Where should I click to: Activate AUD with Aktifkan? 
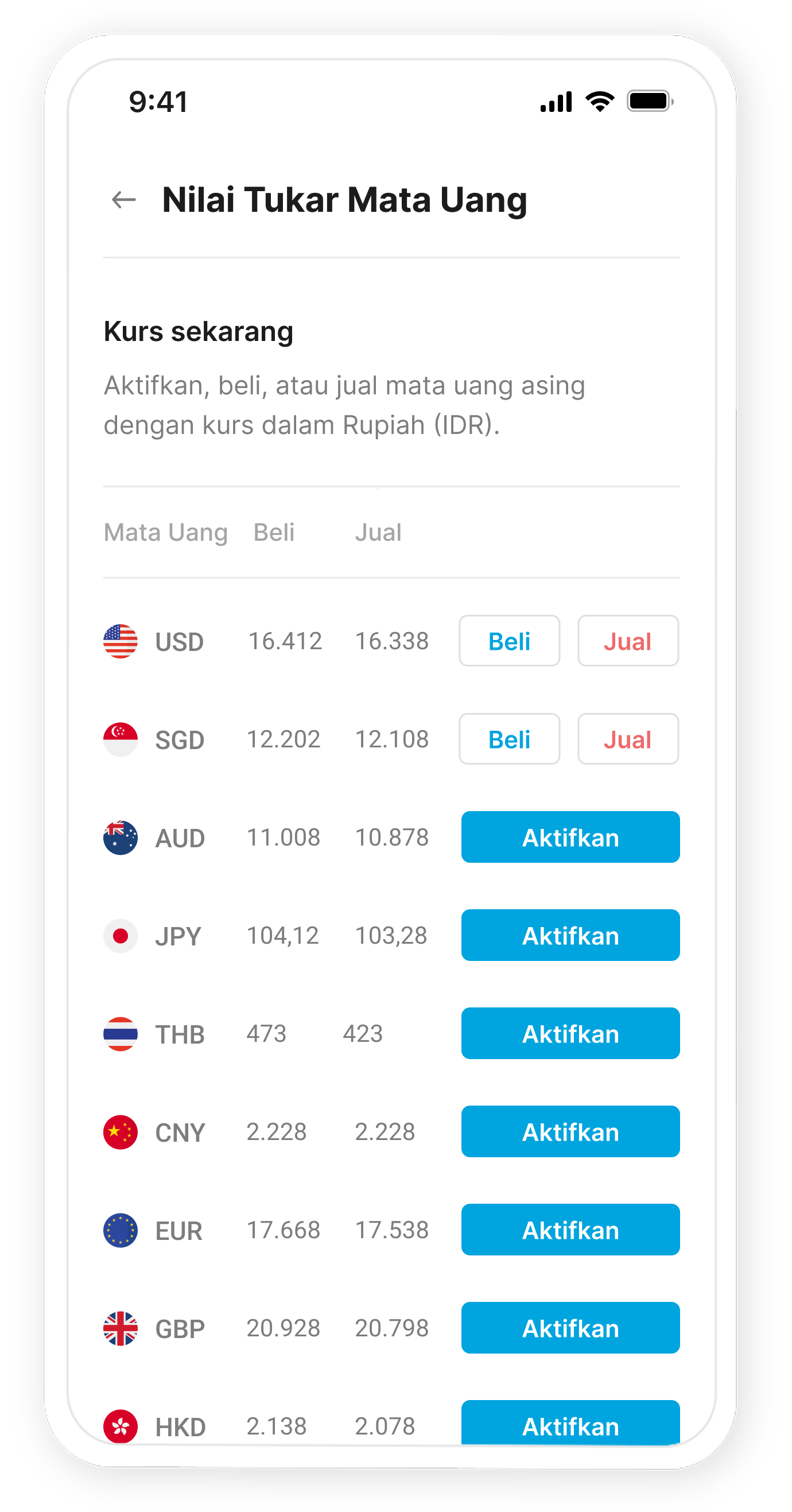tap(570, 837)
